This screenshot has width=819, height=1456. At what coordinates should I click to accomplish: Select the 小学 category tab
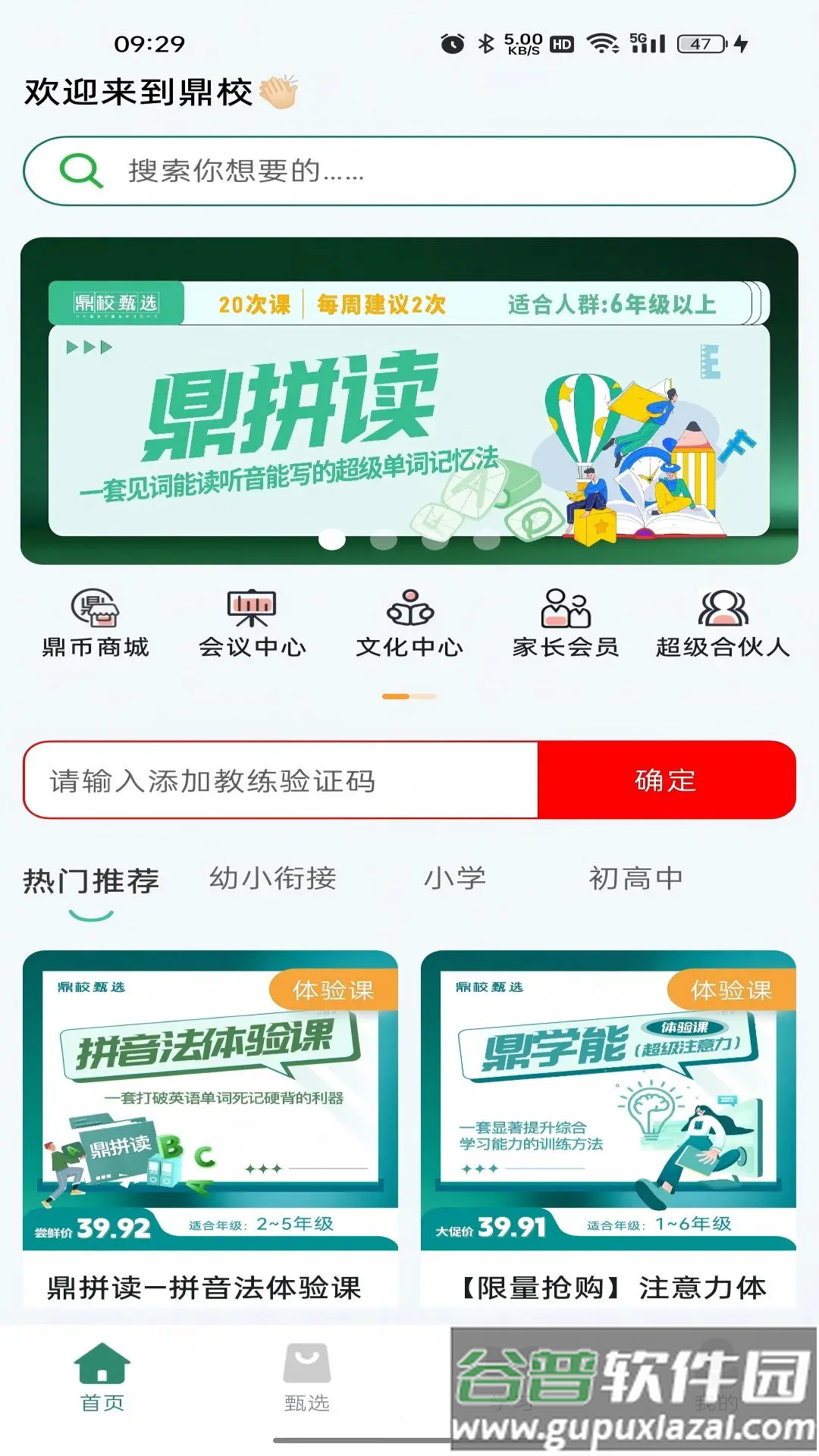[456, 878]
